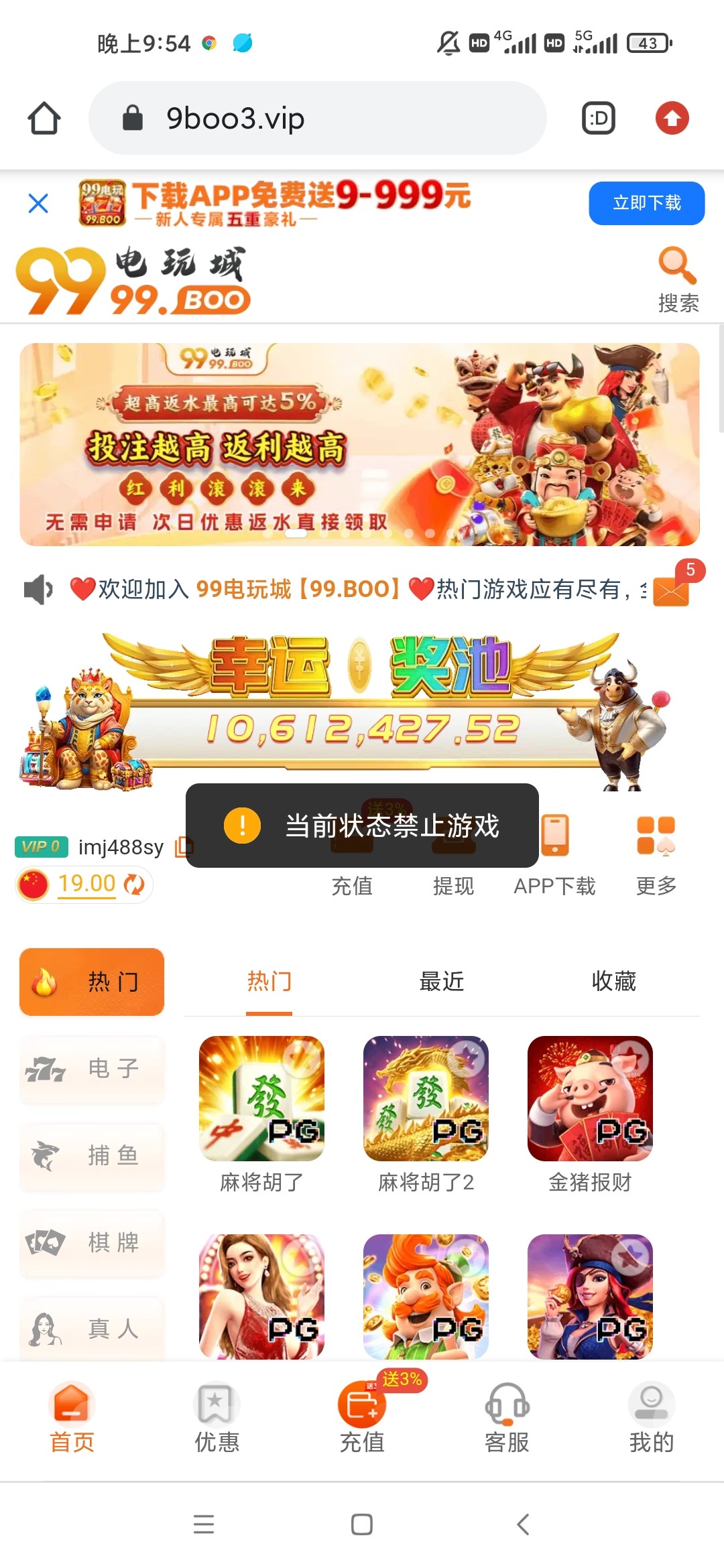Open the APP下载 shortcut
Screen dimensions: 724x1568
point(555,854)
